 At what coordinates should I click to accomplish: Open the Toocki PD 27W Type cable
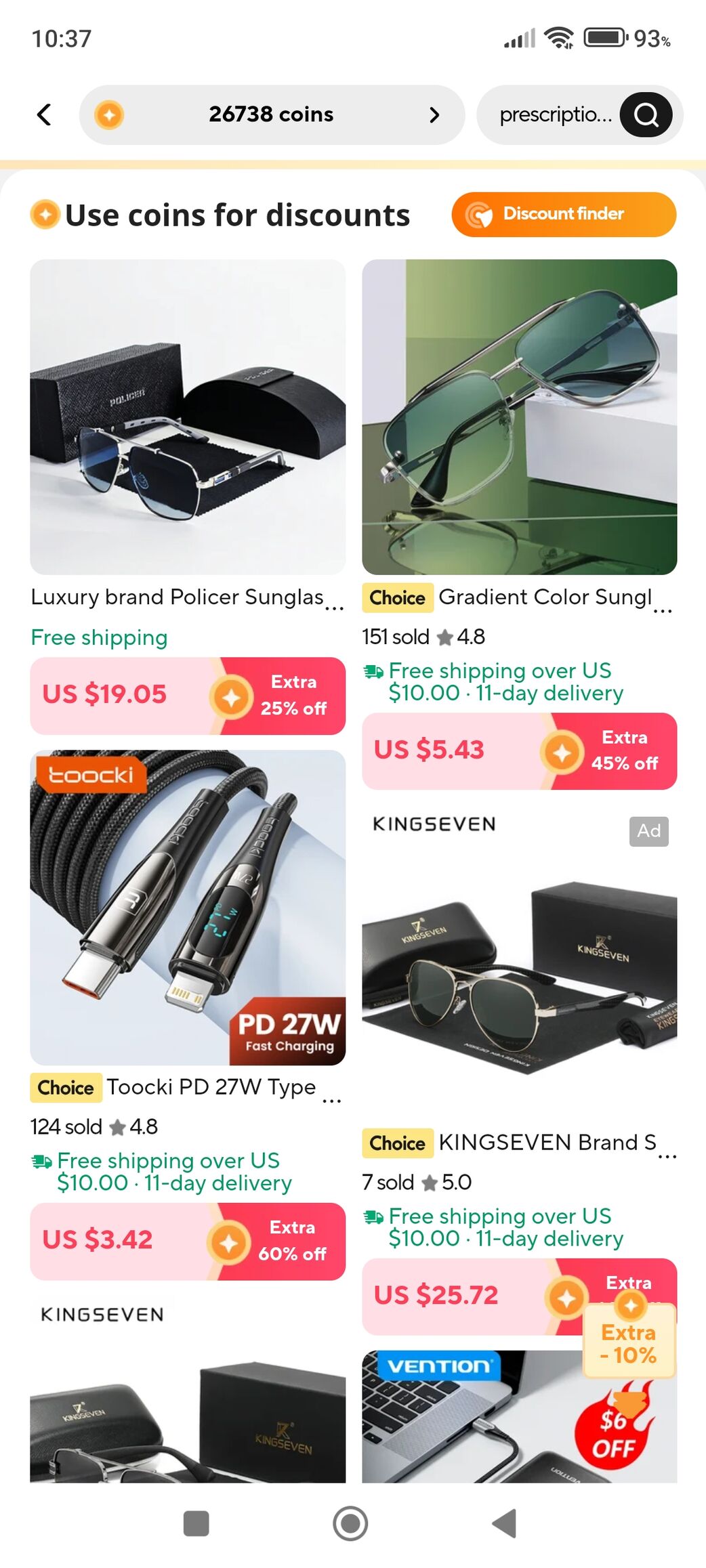click(x=188, y=1014)
